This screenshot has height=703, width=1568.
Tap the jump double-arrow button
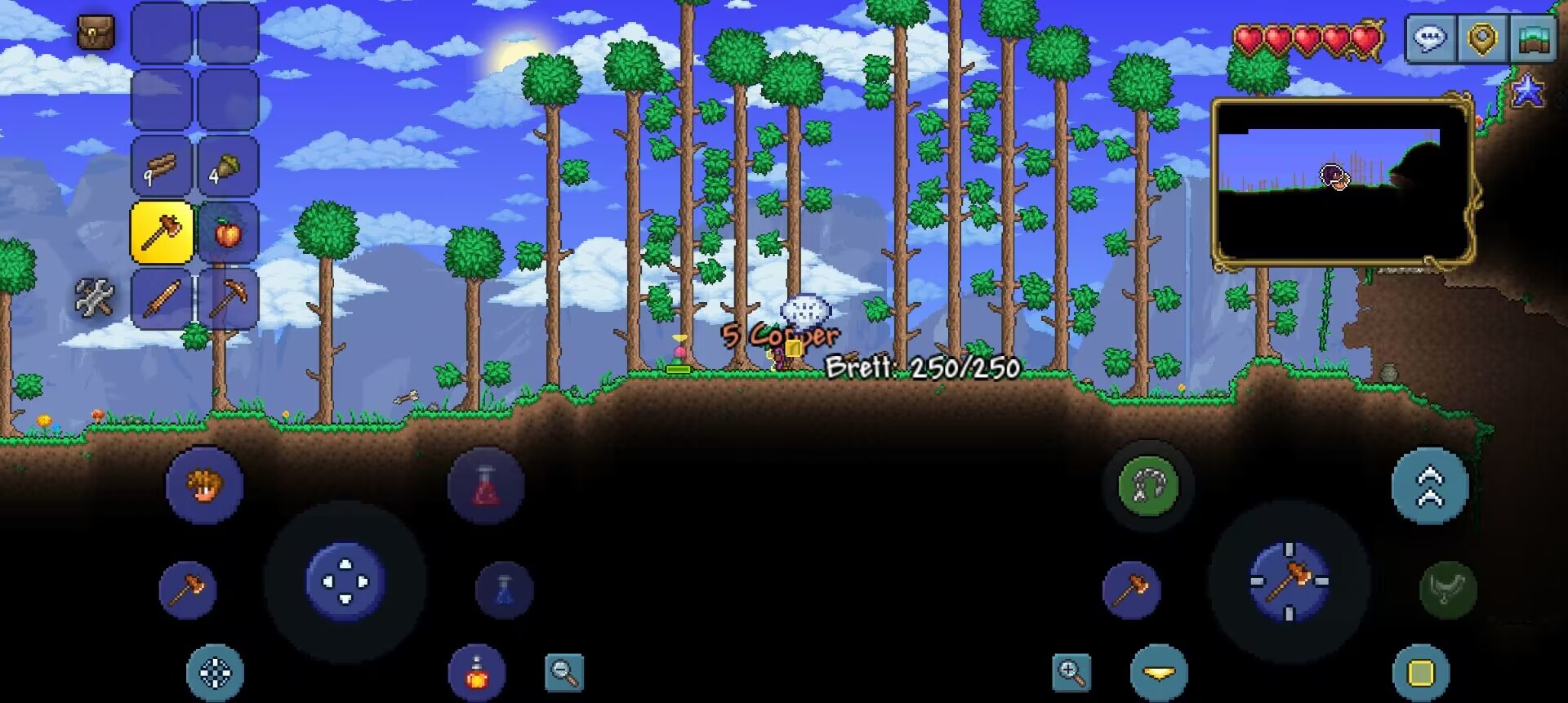pyautogui.click(x=1429, y=487)
